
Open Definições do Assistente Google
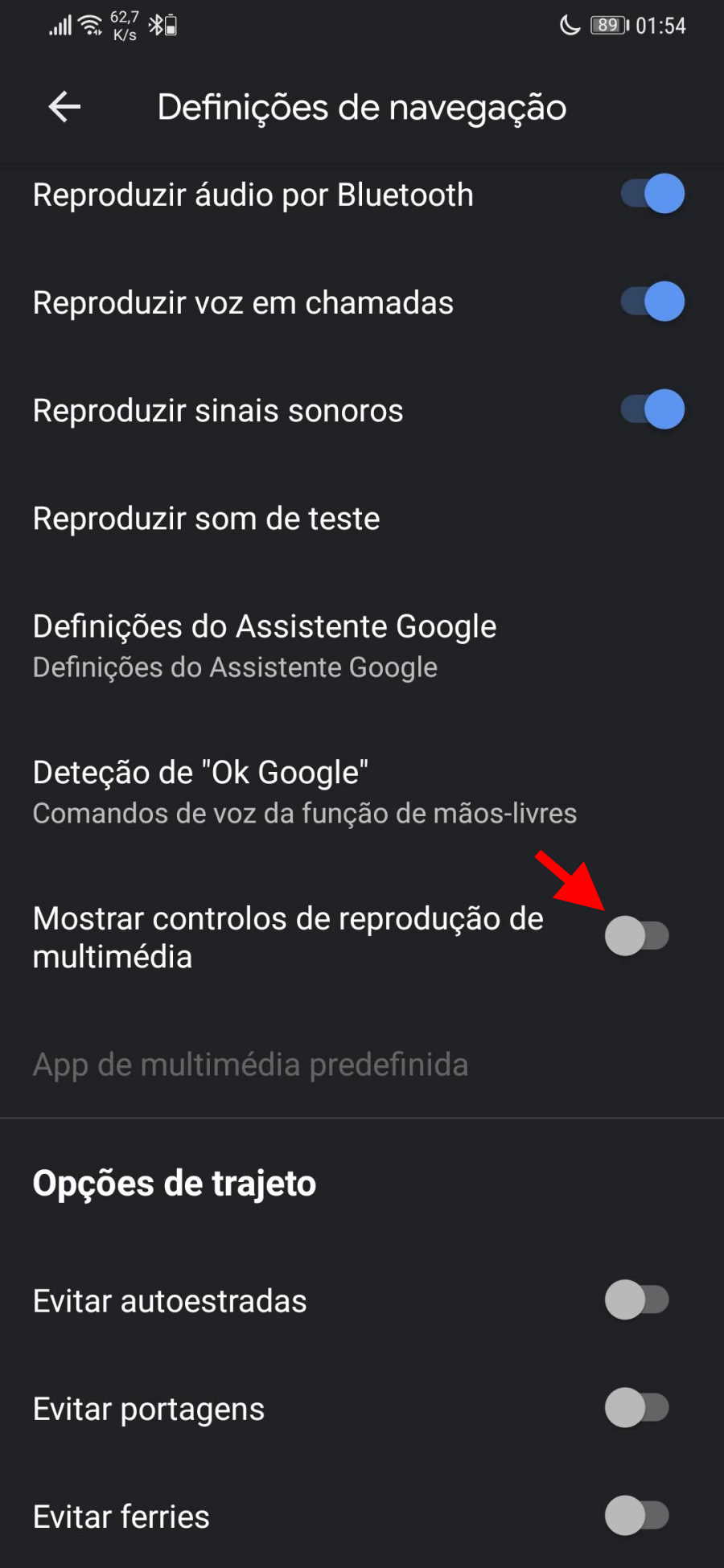click(x=362, y=646)
